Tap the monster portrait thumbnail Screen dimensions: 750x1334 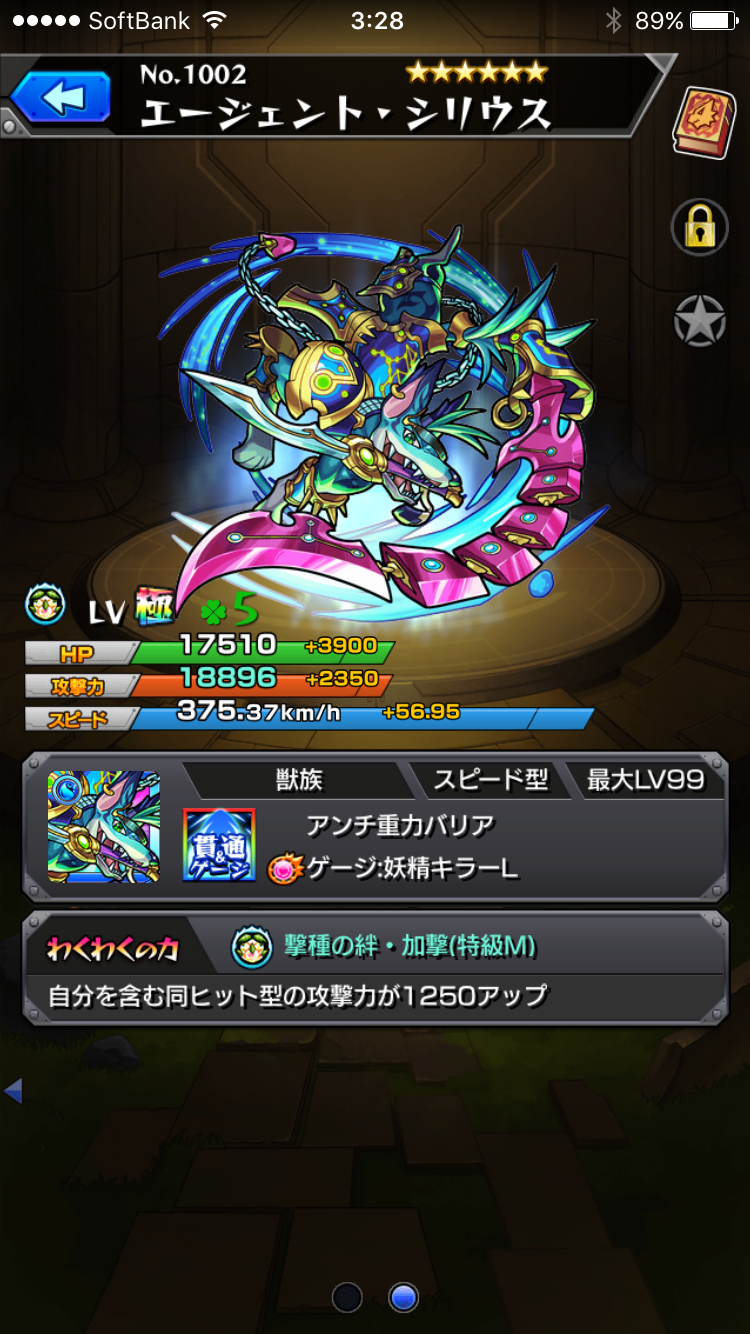[x=103, y=826]
